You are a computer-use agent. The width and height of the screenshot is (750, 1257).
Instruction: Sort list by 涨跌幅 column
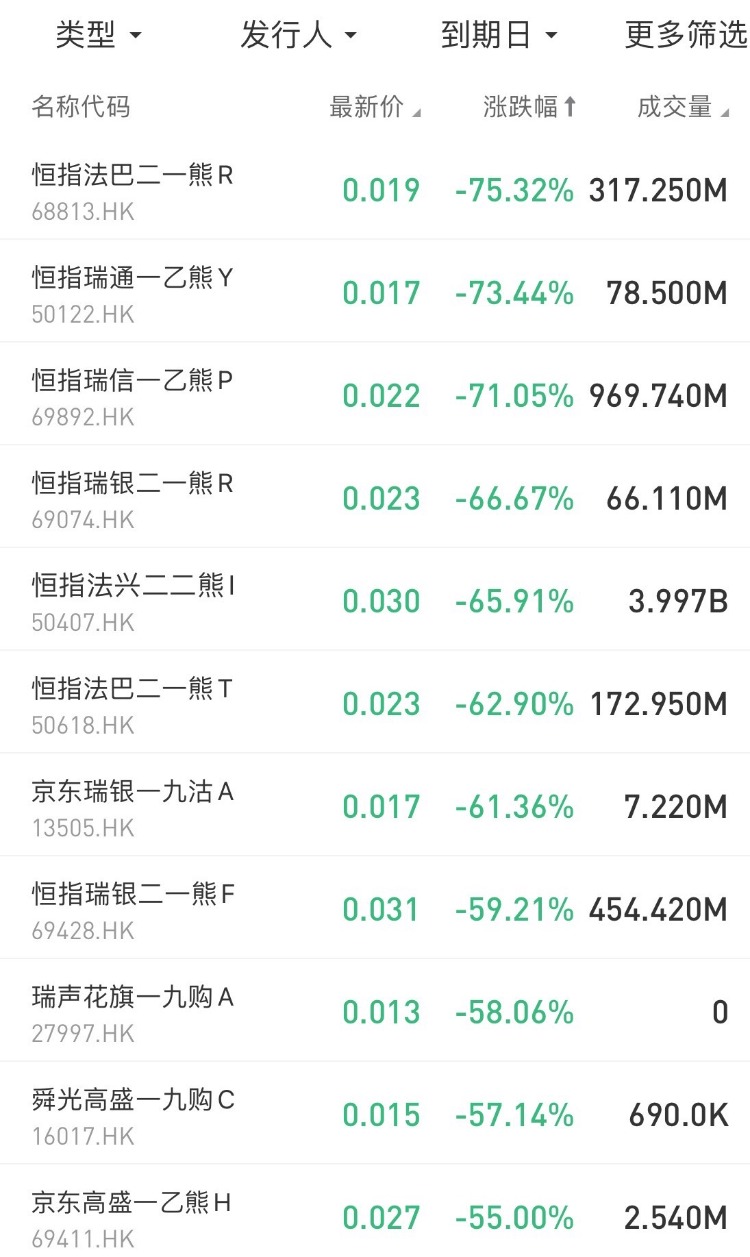click(x=530, y=108)
